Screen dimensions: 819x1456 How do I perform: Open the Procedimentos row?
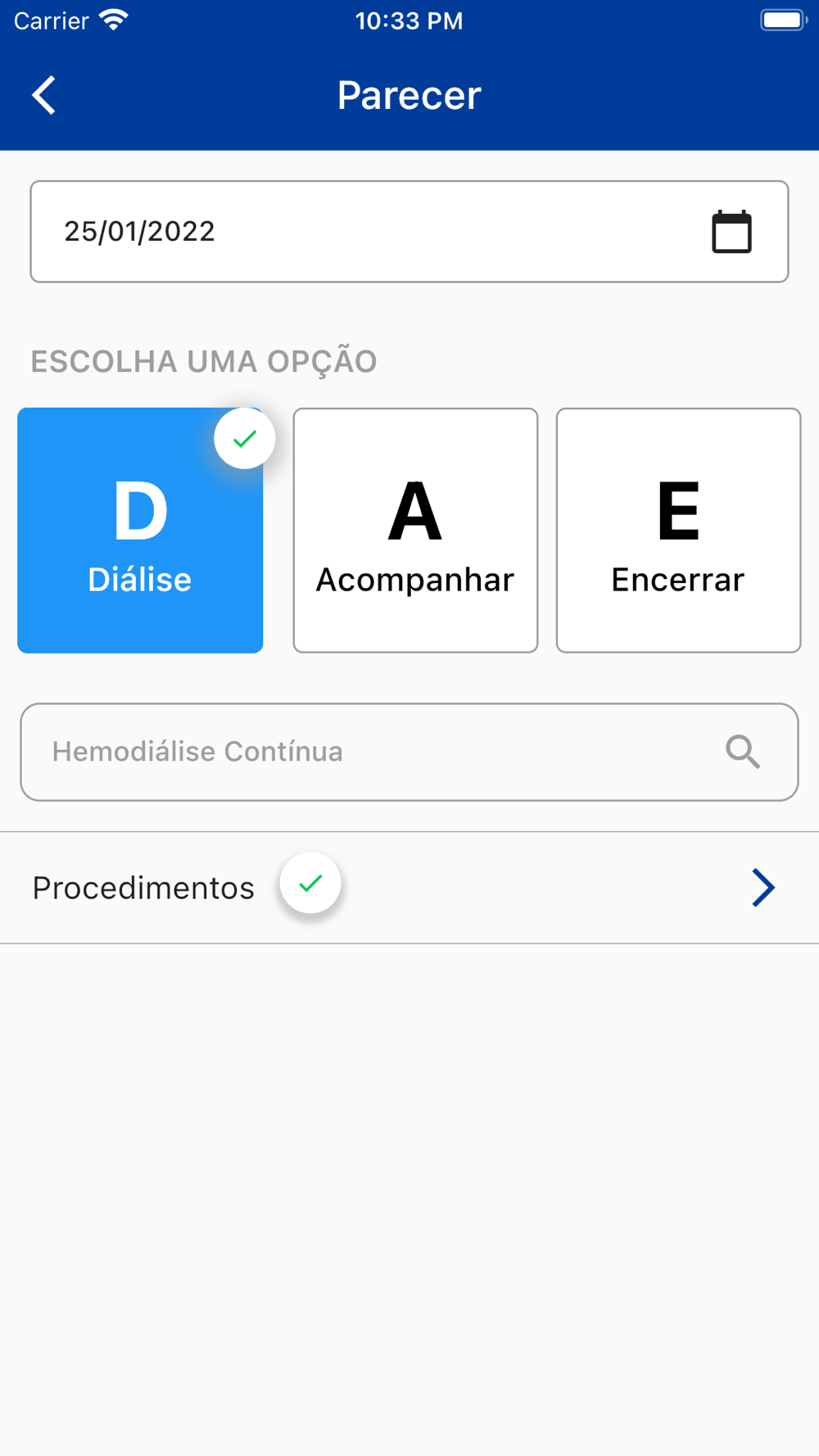[x=409, y=888]
